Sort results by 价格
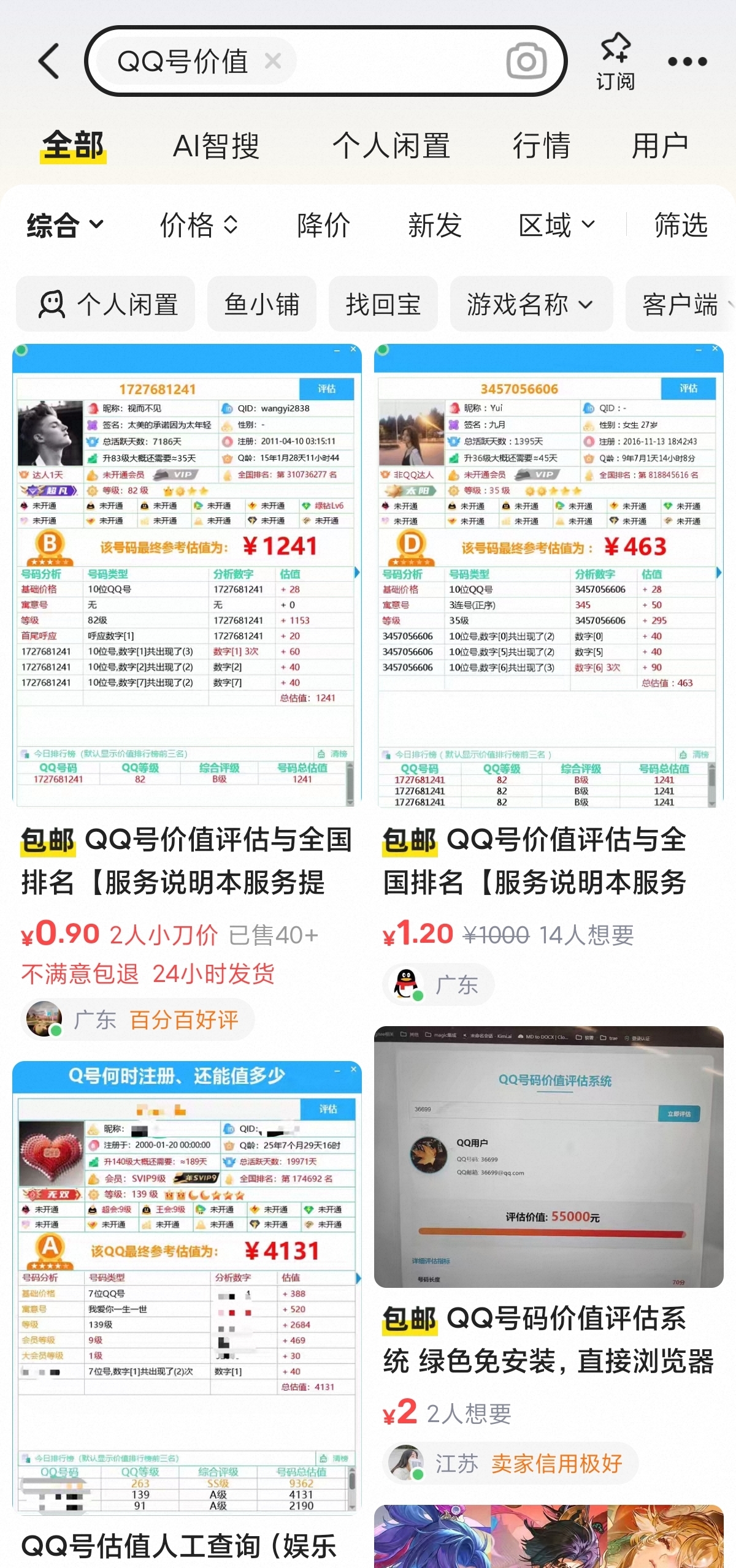736x1568 pixels. pos(199,225)
